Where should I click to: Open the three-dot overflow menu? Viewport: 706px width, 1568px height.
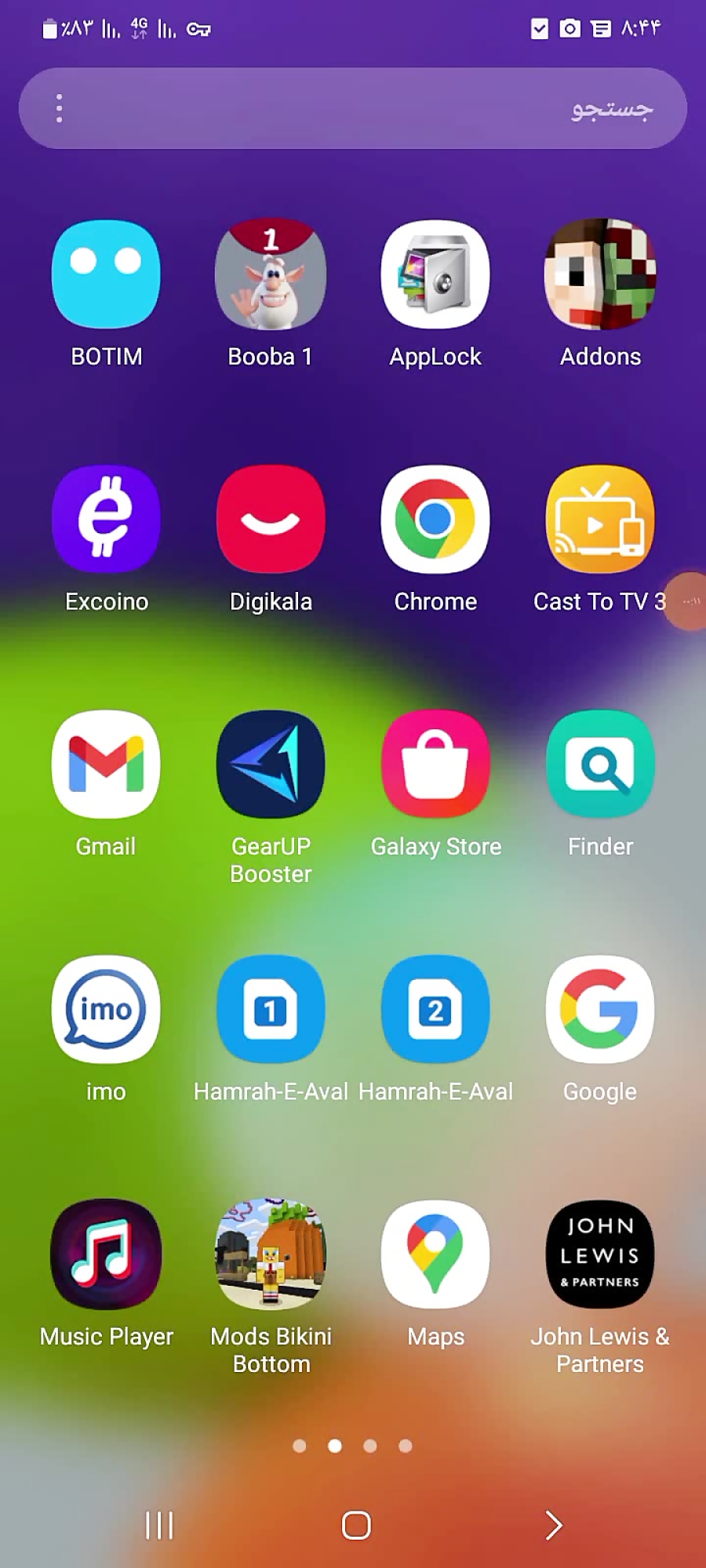tap(59, 108)
